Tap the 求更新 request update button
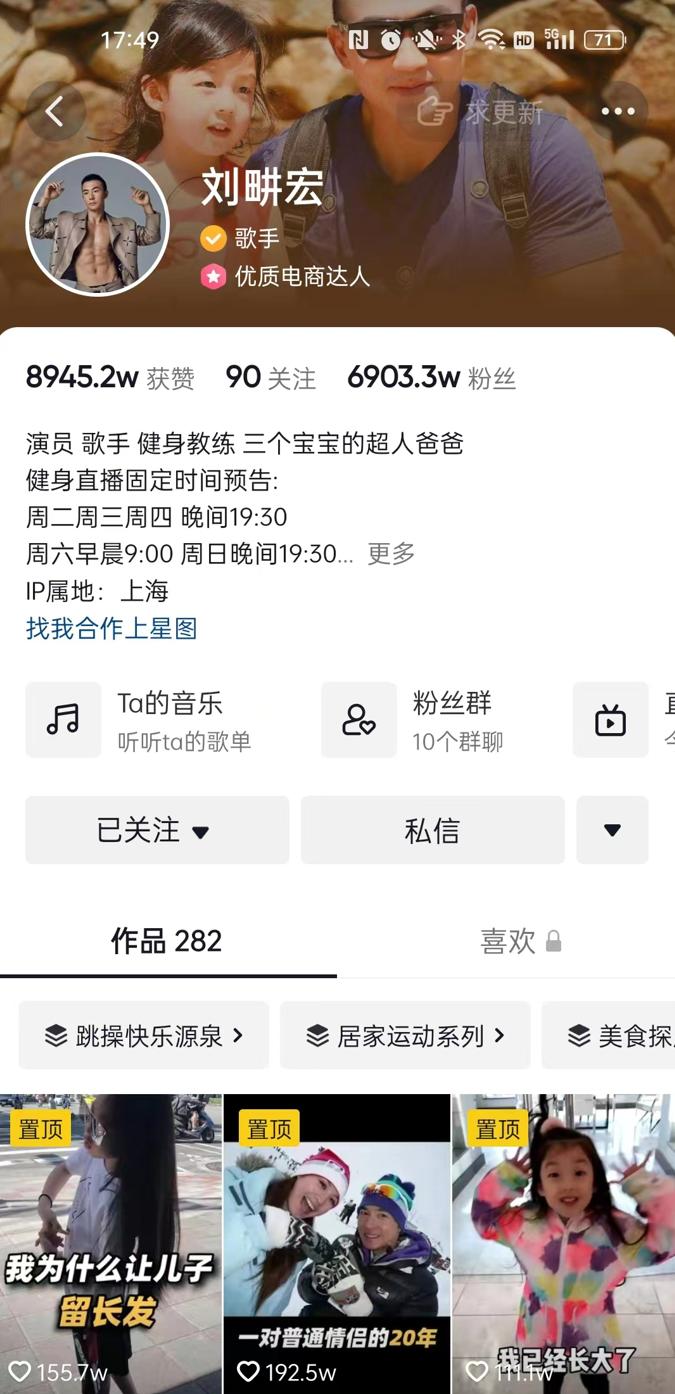The image size is (675, 1394). (x=480, y=111)
